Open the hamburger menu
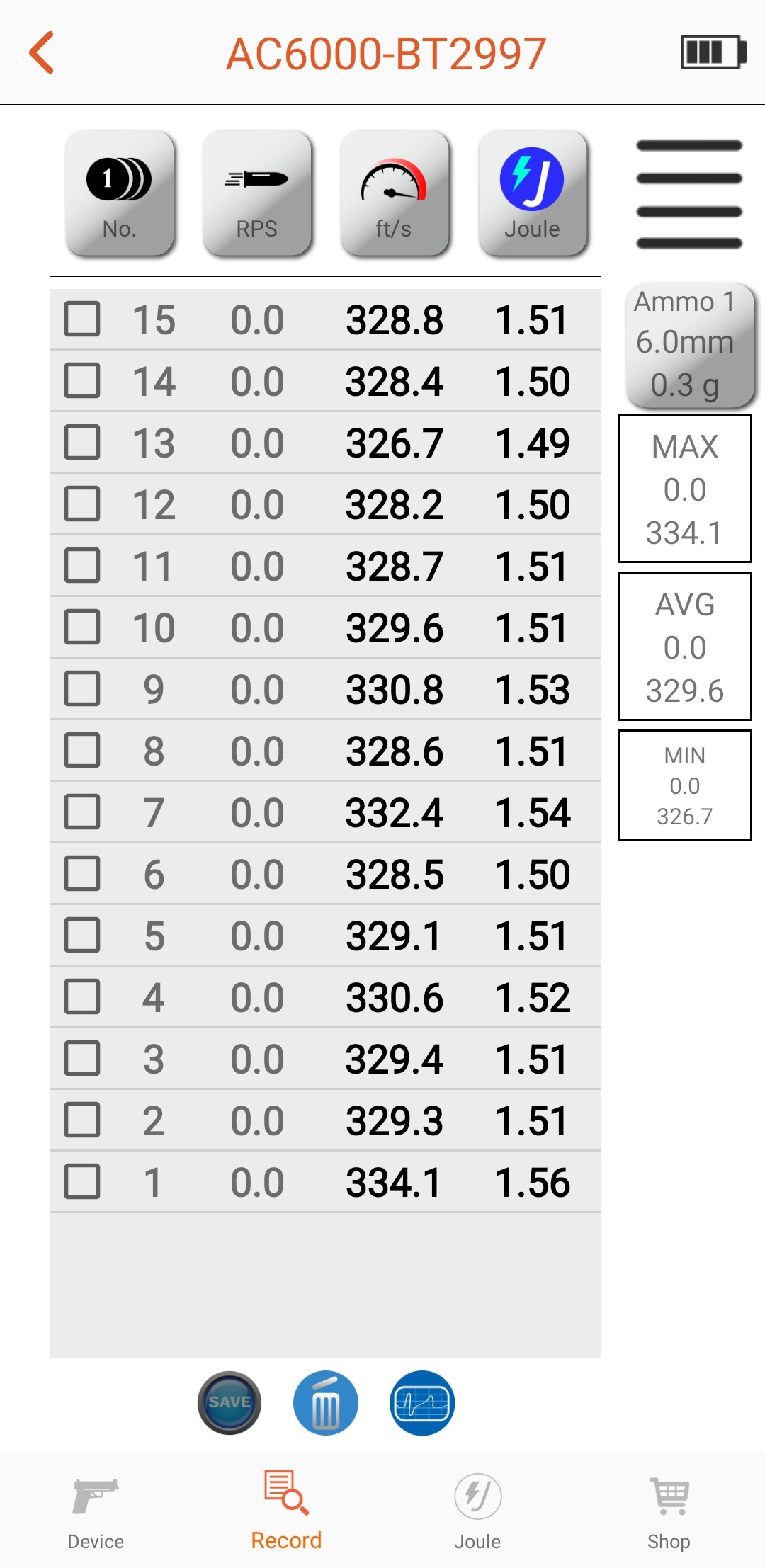 688,194
